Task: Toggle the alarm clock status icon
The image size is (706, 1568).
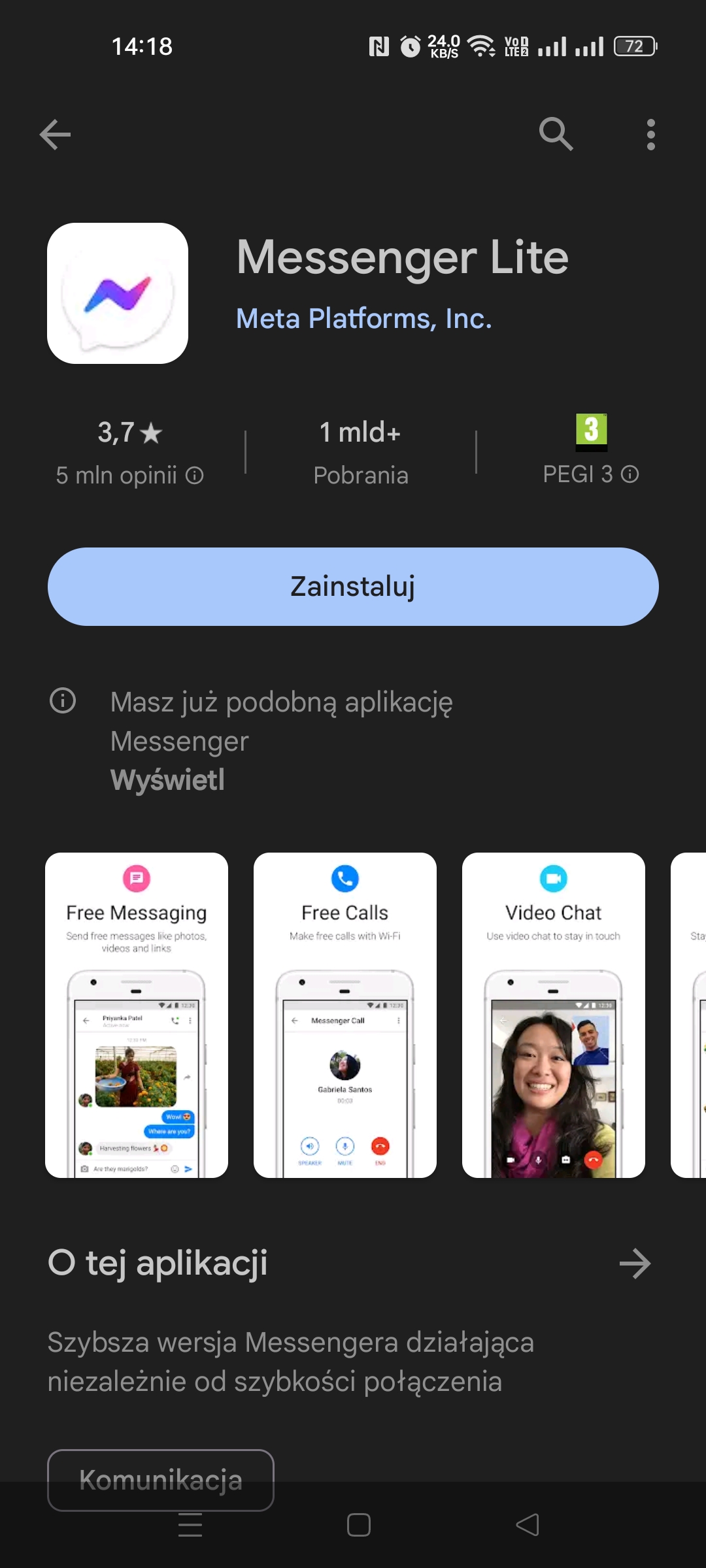Action: (410, 46)
